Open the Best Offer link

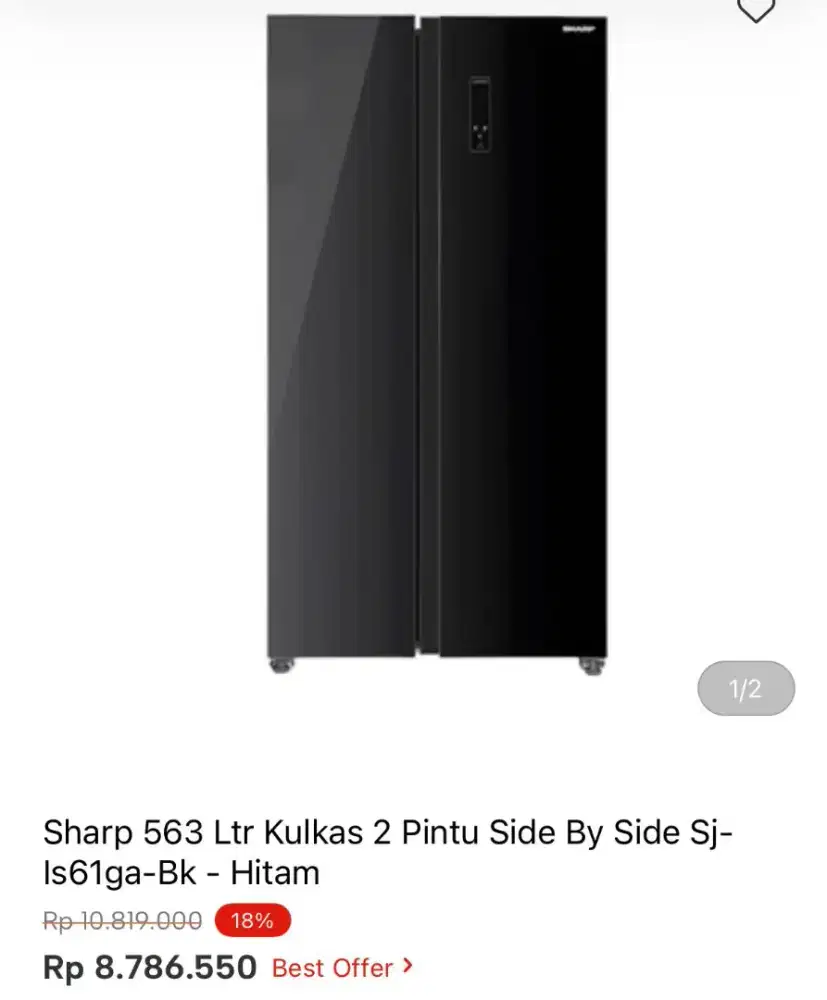coord(342,967)
